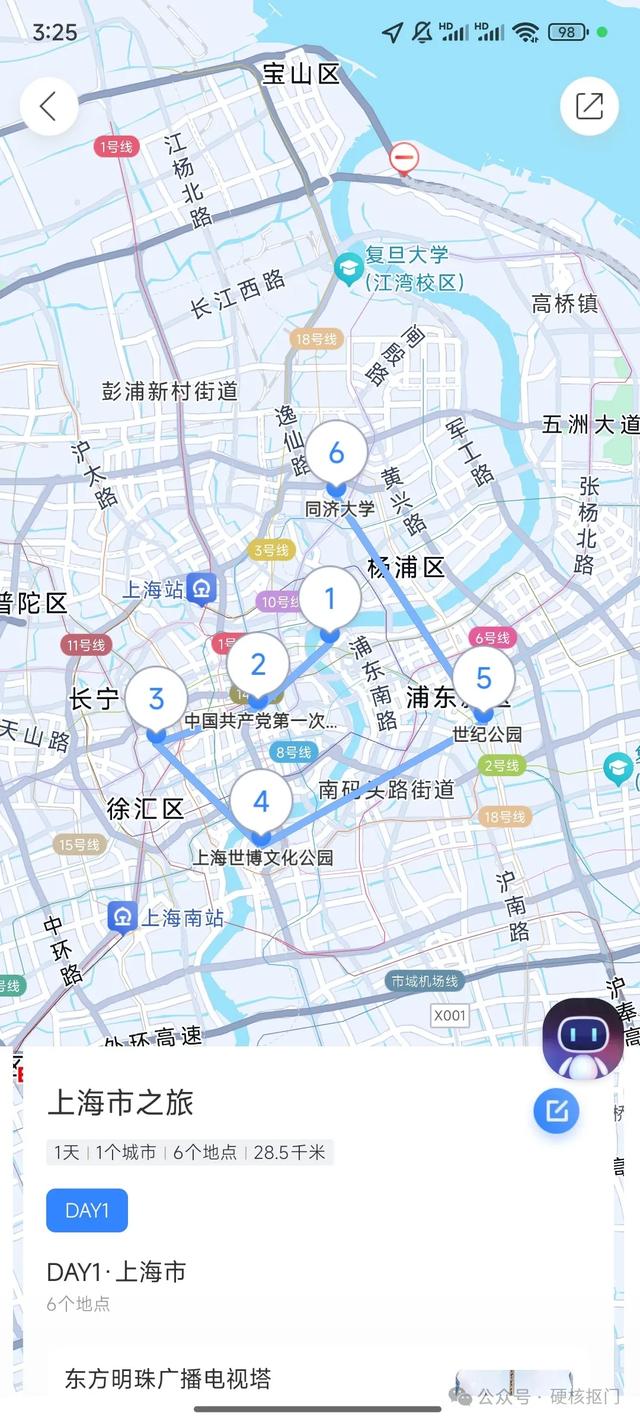
Task: Select map pin number 1
Action: [329, 600]
